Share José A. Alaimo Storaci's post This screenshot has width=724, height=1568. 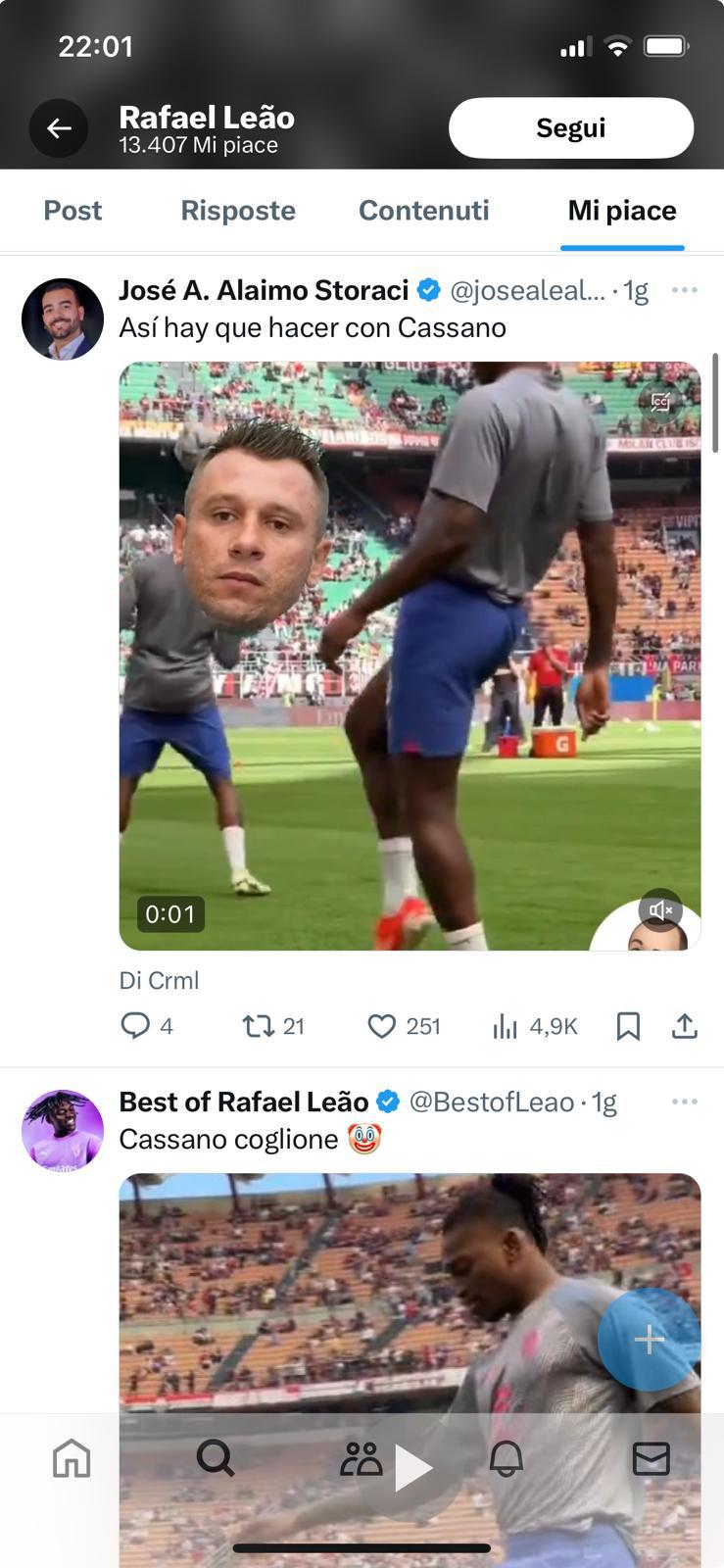click(684, 1026)
